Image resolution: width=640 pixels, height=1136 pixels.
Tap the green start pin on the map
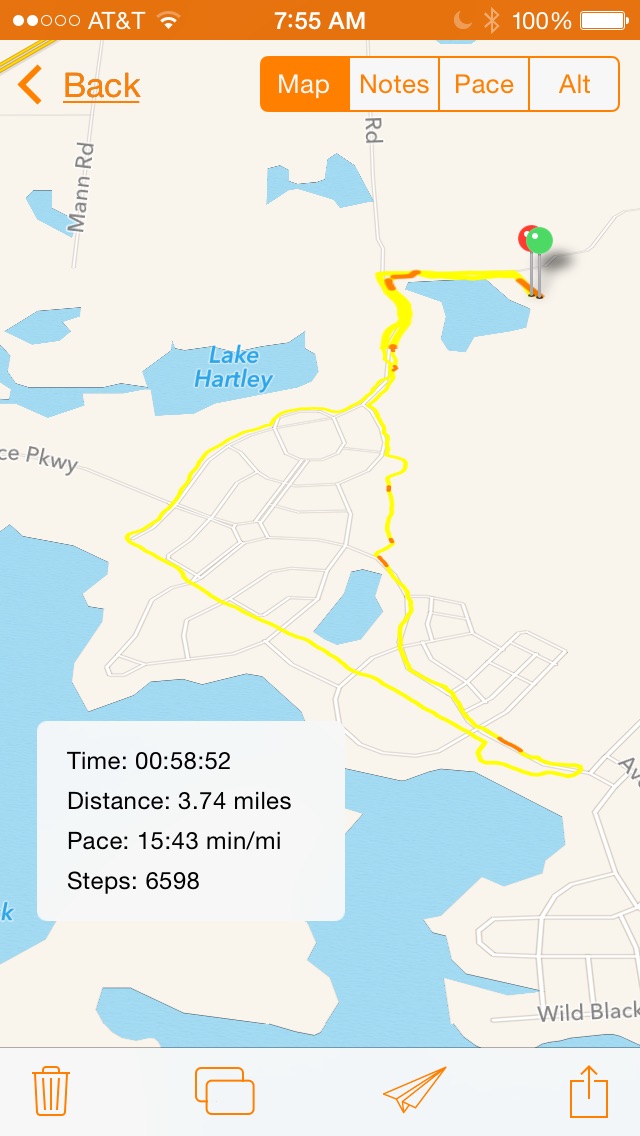pyautogui.click(x=541, y=241)
